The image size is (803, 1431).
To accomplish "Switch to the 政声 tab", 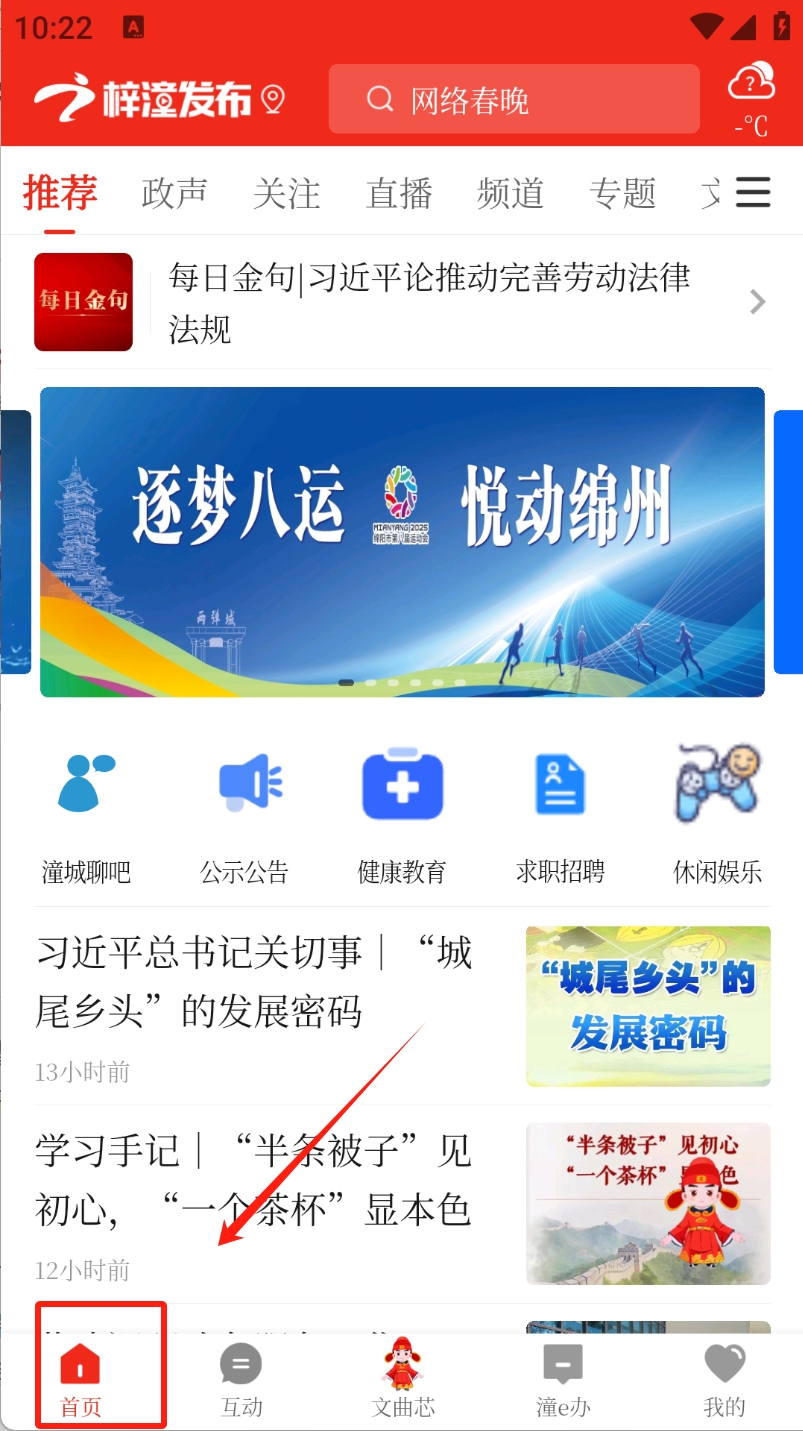I will pos(174,192).
